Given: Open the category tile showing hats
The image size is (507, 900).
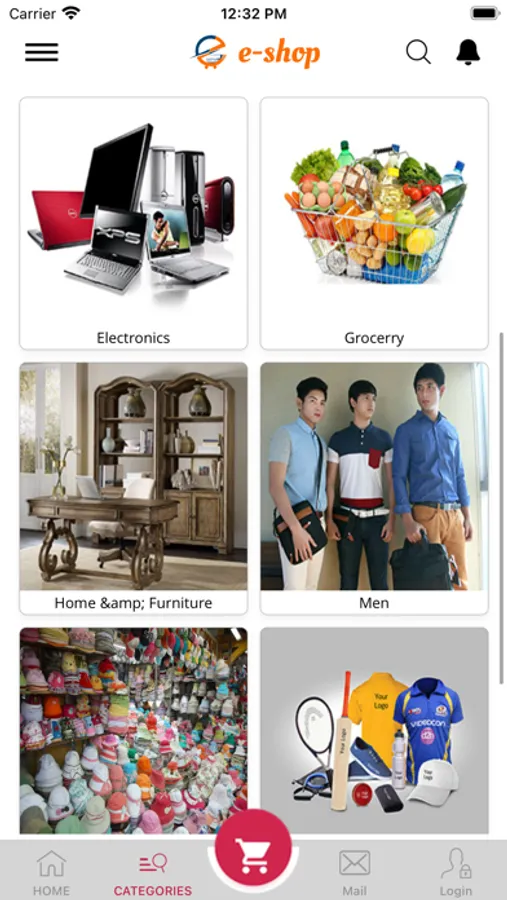Looking at the screenshot, I should coord(133,730).
